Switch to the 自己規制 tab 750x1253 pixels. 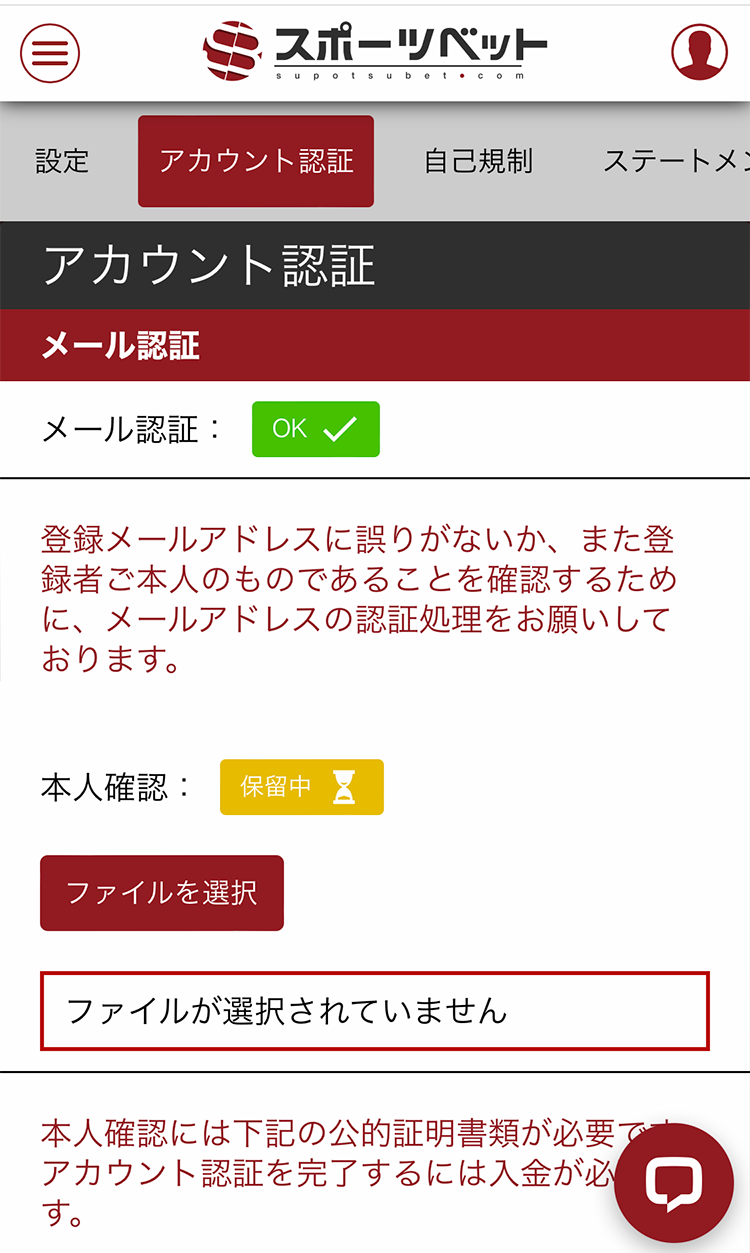pos(478,161)
